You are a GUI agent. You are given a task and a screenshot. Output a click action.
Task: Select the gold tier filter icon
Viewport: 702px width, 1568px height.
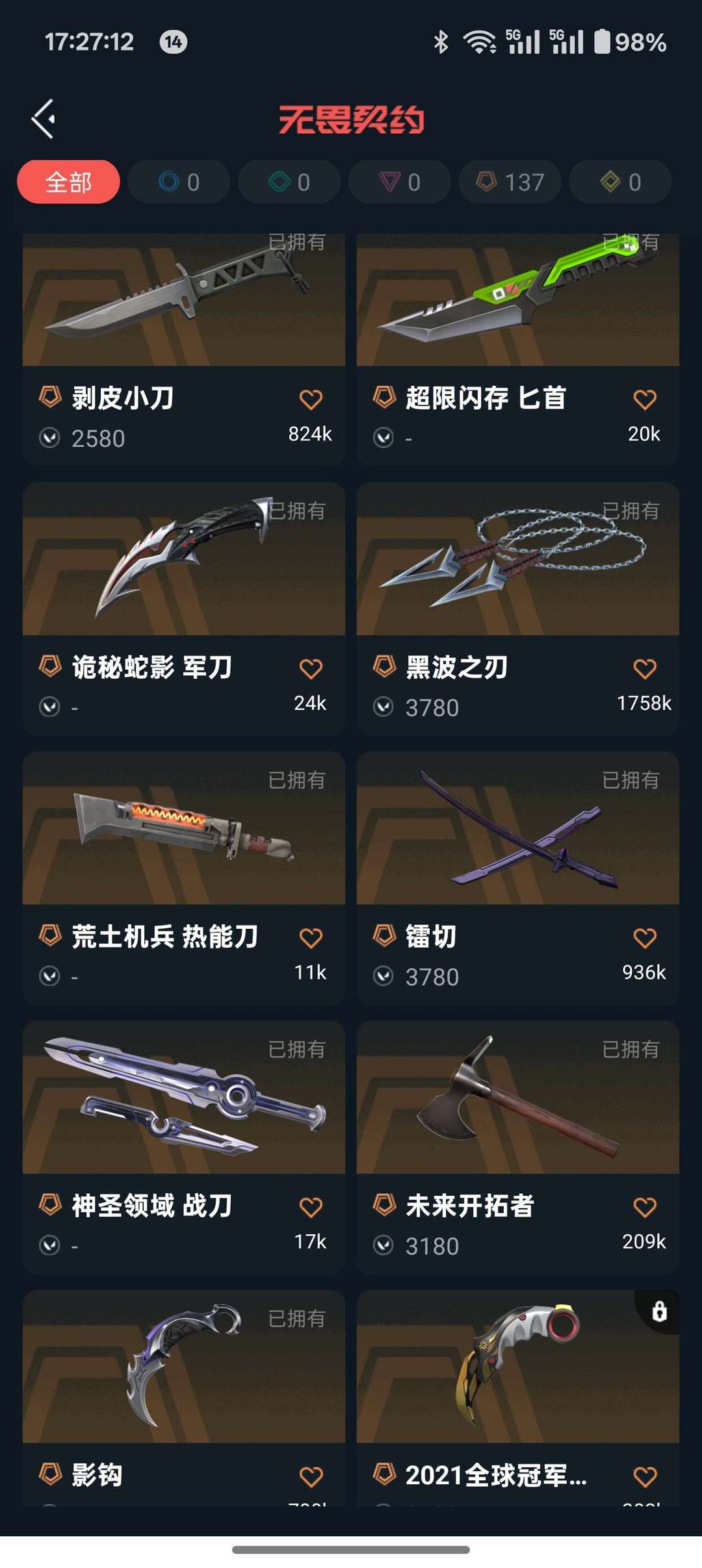pos(619,182)
